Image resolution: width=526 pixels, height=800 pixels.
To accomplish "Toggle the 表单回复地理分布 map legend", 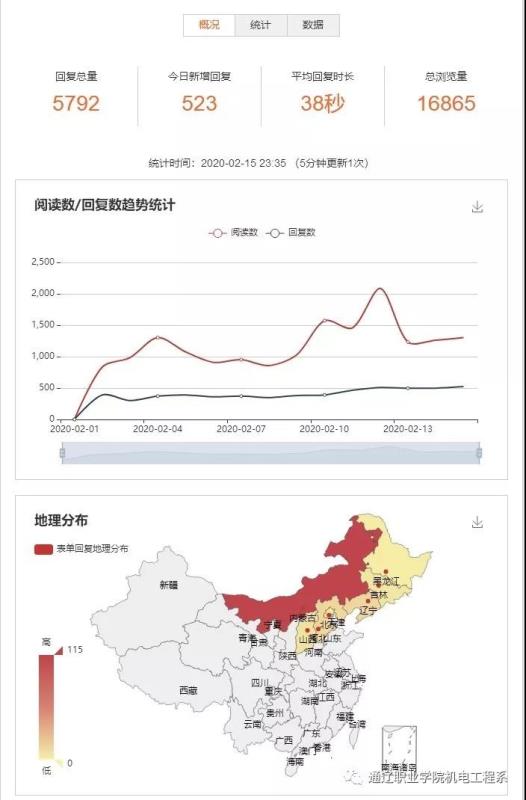I will pos(81,549).
